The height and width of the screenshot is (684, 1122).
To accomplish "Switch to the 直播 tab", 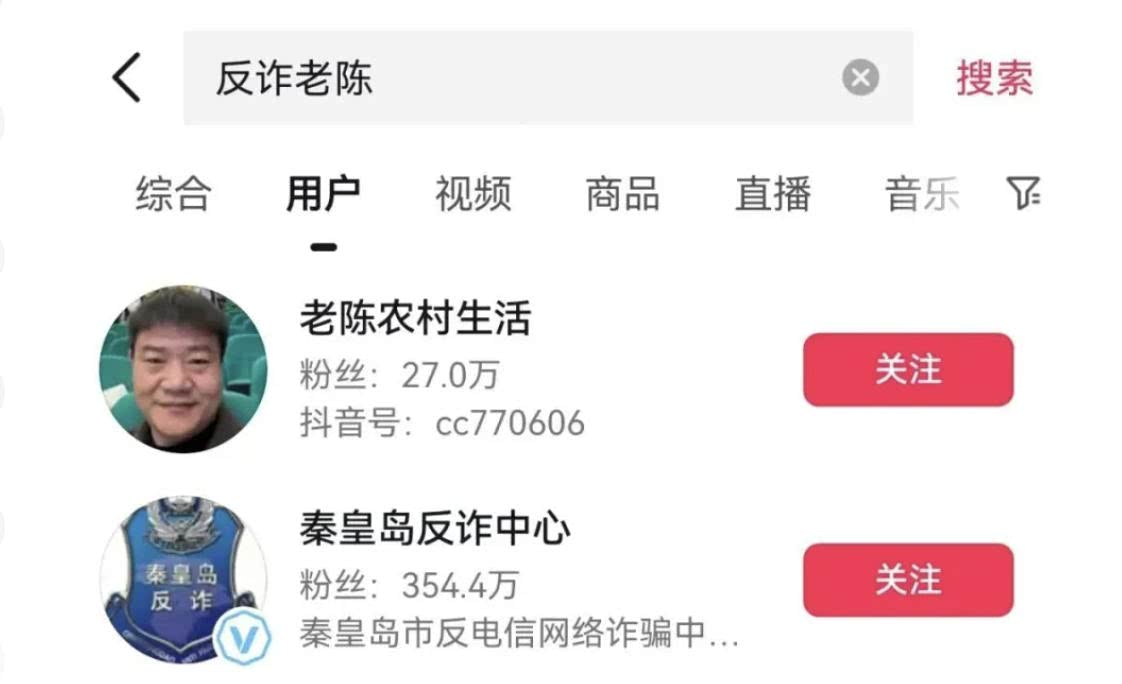I will coord(772,194).
